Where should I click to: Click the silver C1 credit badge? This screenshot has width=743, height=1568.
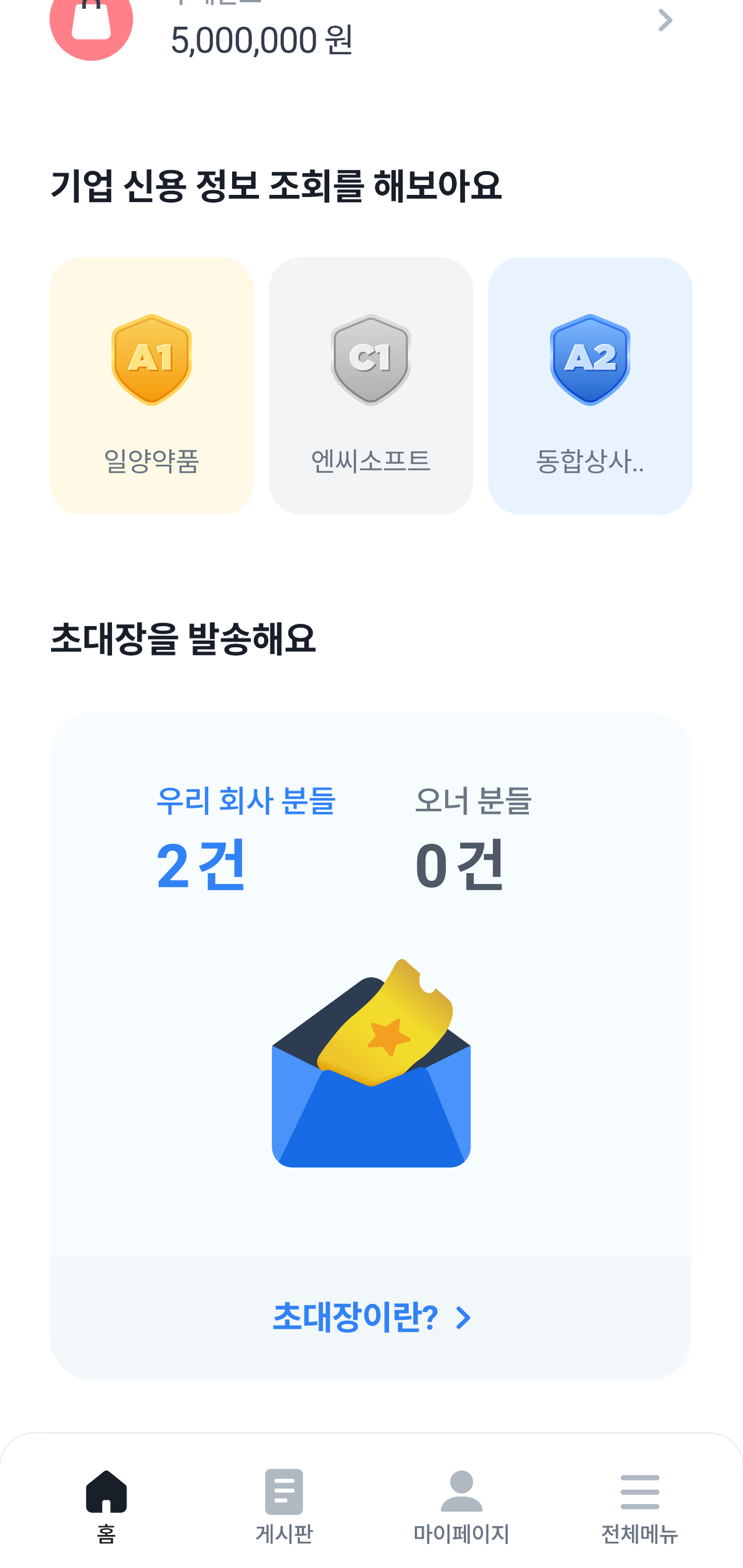coord(371,359)
